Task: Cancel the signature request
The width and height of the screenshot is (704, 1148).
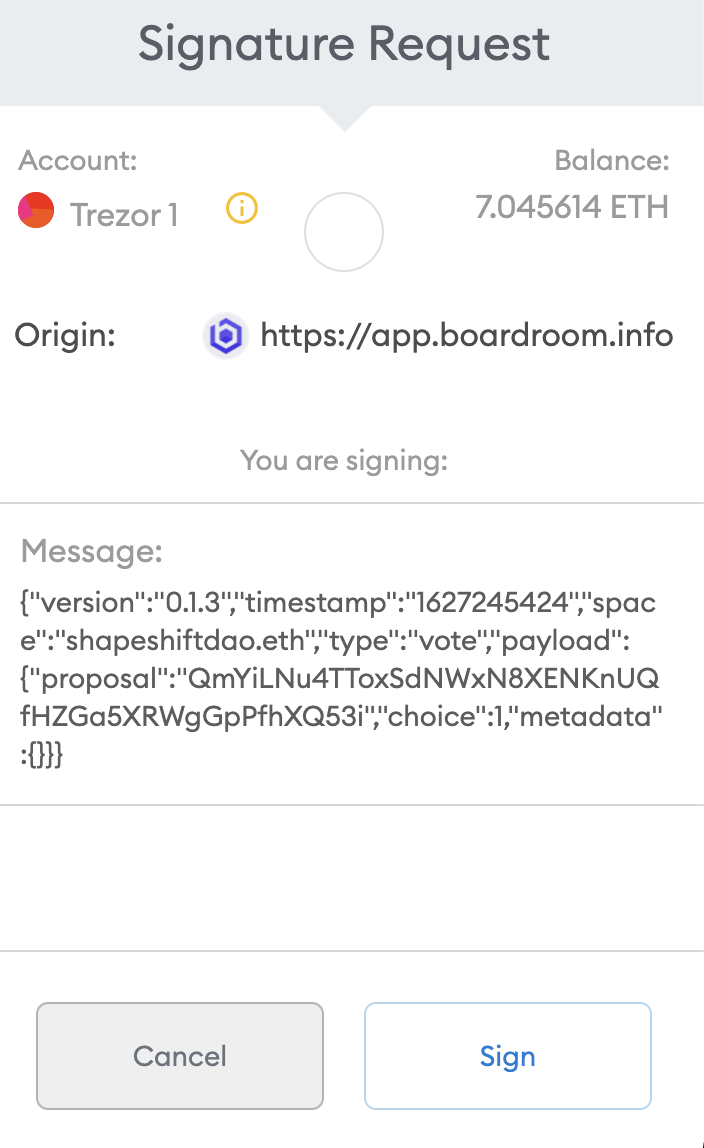Action: tap(180, 1056)
